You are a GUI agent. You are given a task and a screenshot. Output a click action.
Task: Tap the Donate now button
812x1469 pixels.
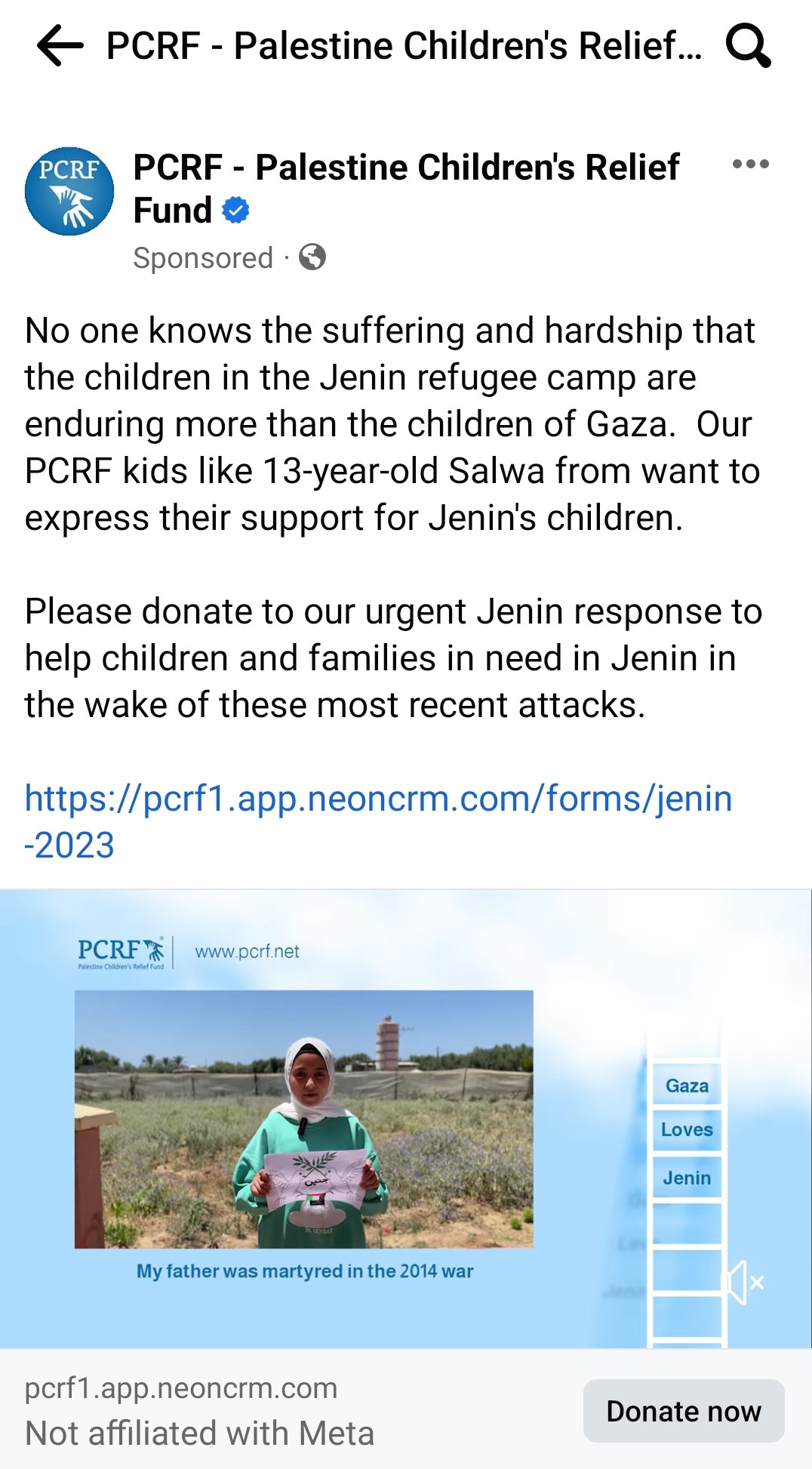click(683, 1411)
